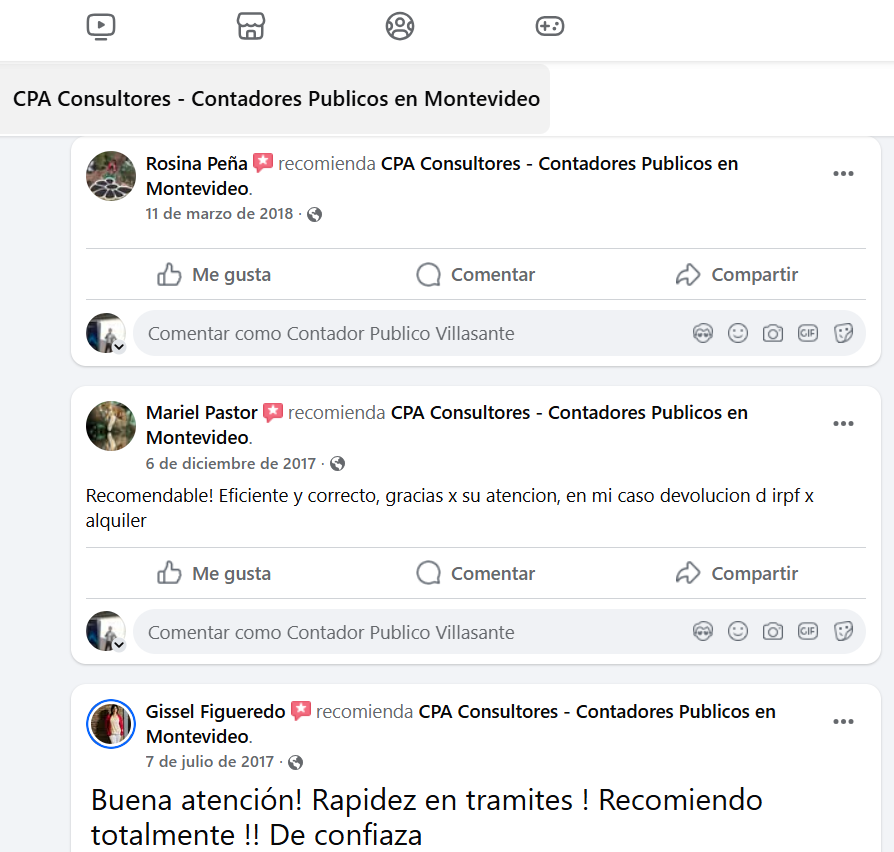The width and height of the screenshot is (894, 852).
Task: Like Mariel Pastor's recommendation
Action: click(214, 573)
